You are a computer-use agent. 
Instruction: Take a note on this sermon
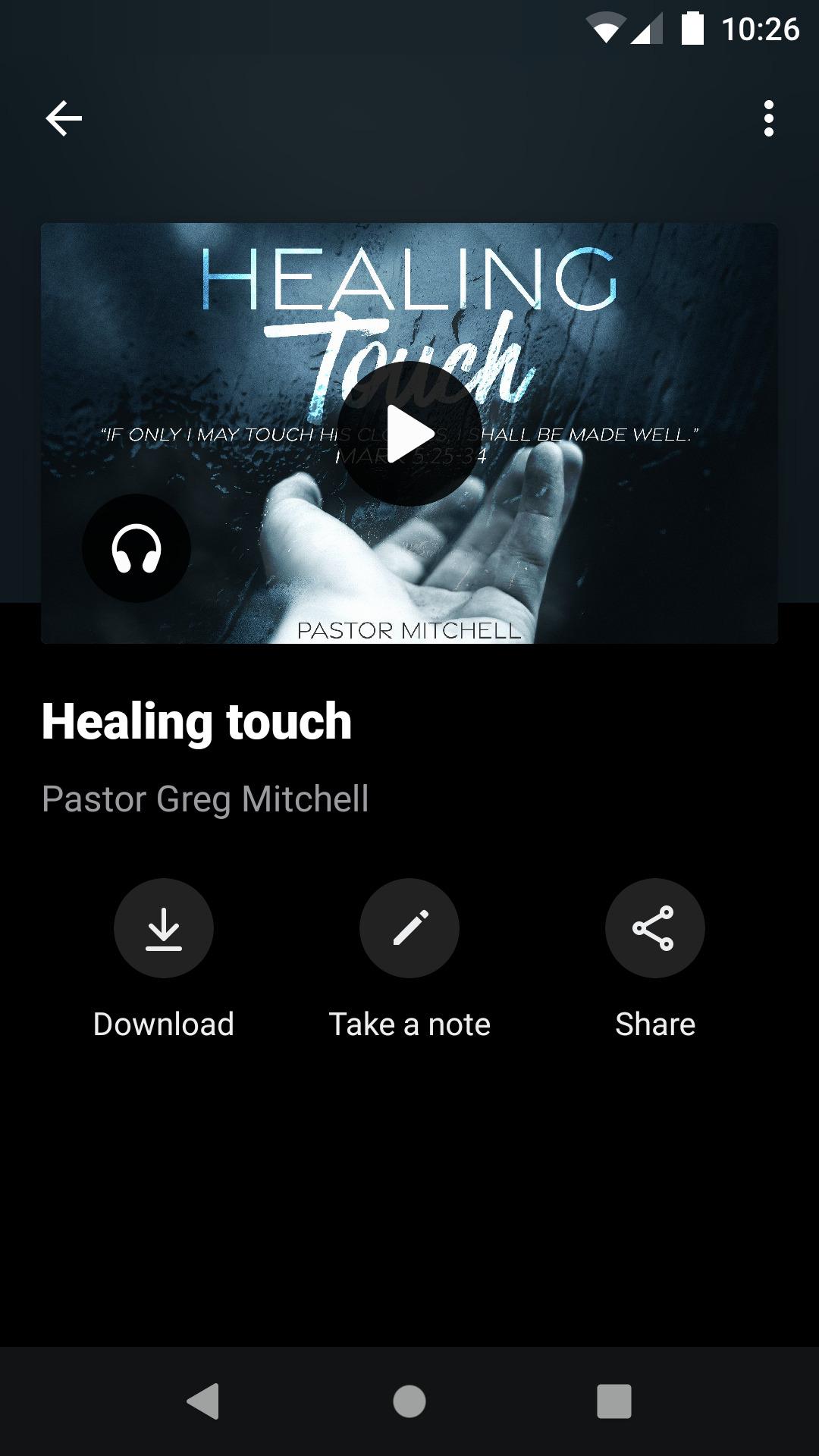pos(409,928)
